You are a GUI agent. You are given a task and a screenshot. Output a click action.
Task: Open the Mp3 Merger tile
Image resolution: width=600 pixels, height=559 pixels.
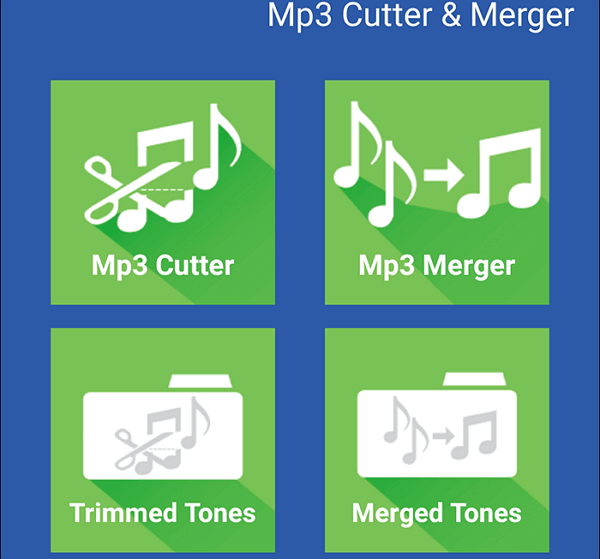437,192
